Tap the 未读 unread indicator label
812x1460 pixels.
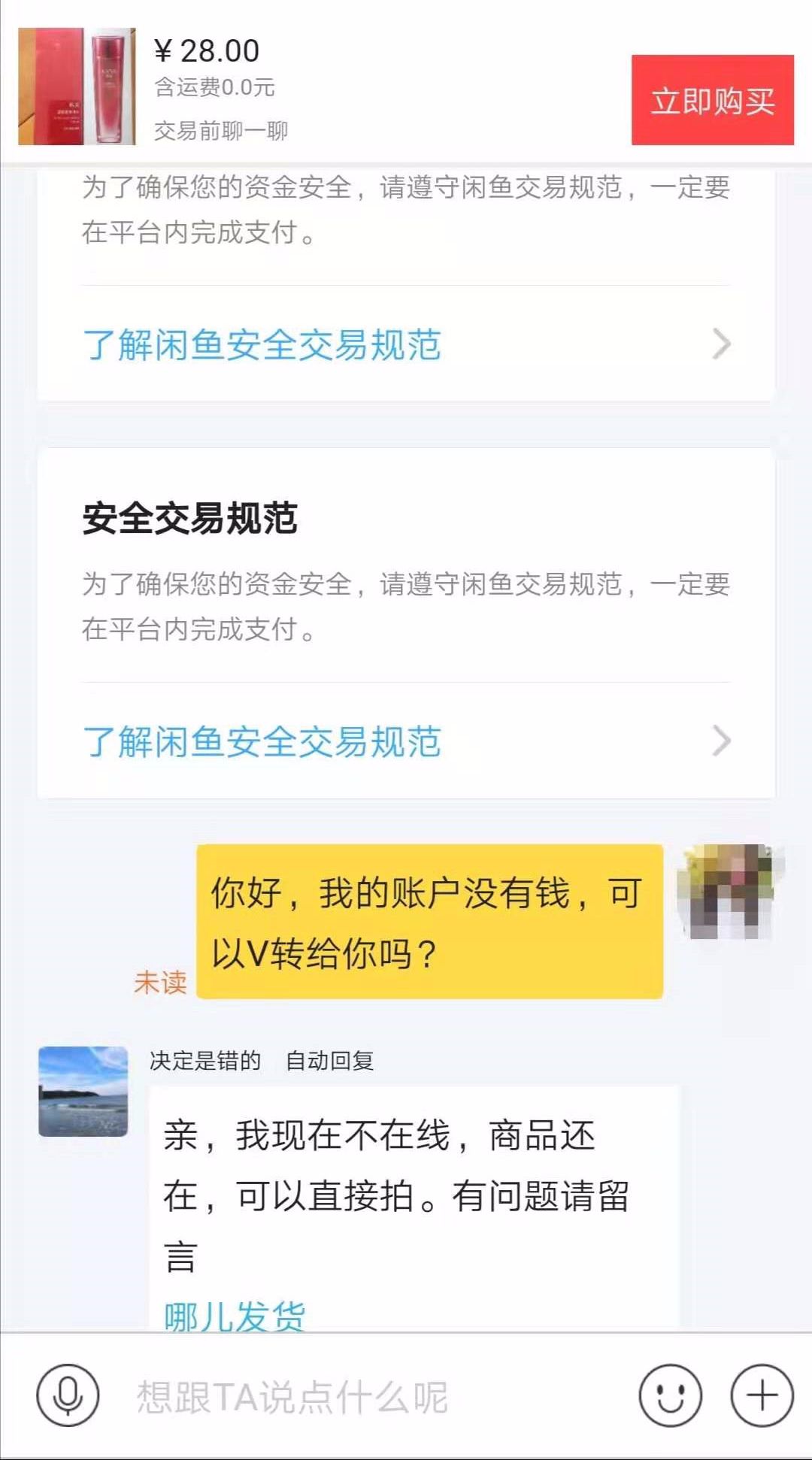coord(159,981)
